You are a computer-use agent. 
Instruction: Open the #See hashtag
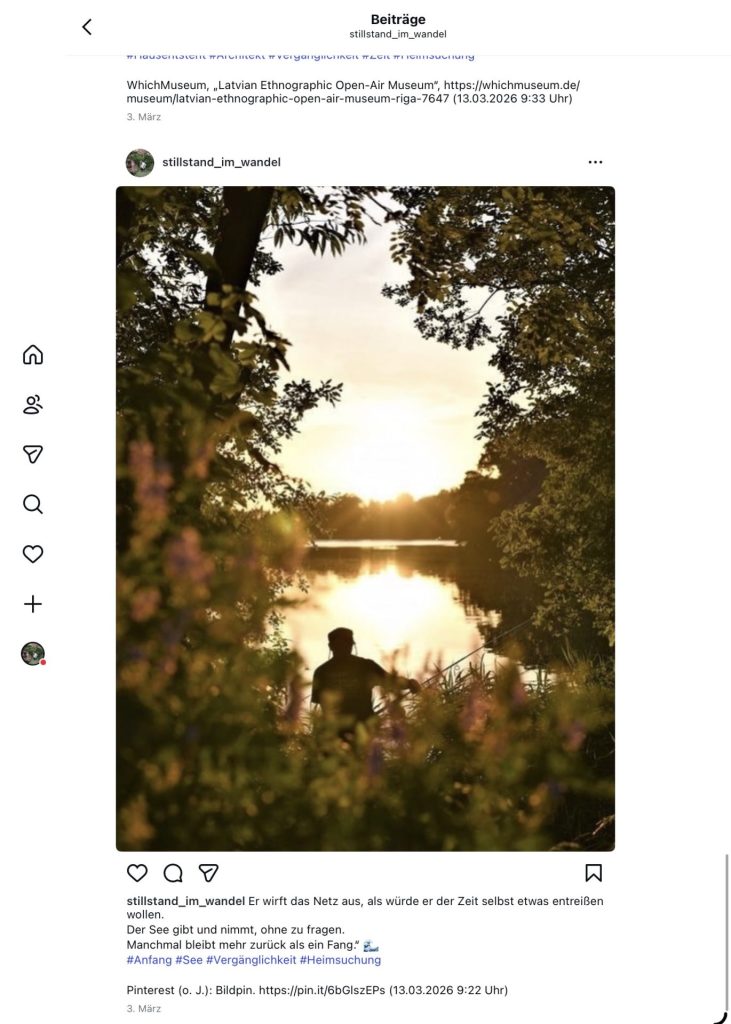(x=189, y=960)
